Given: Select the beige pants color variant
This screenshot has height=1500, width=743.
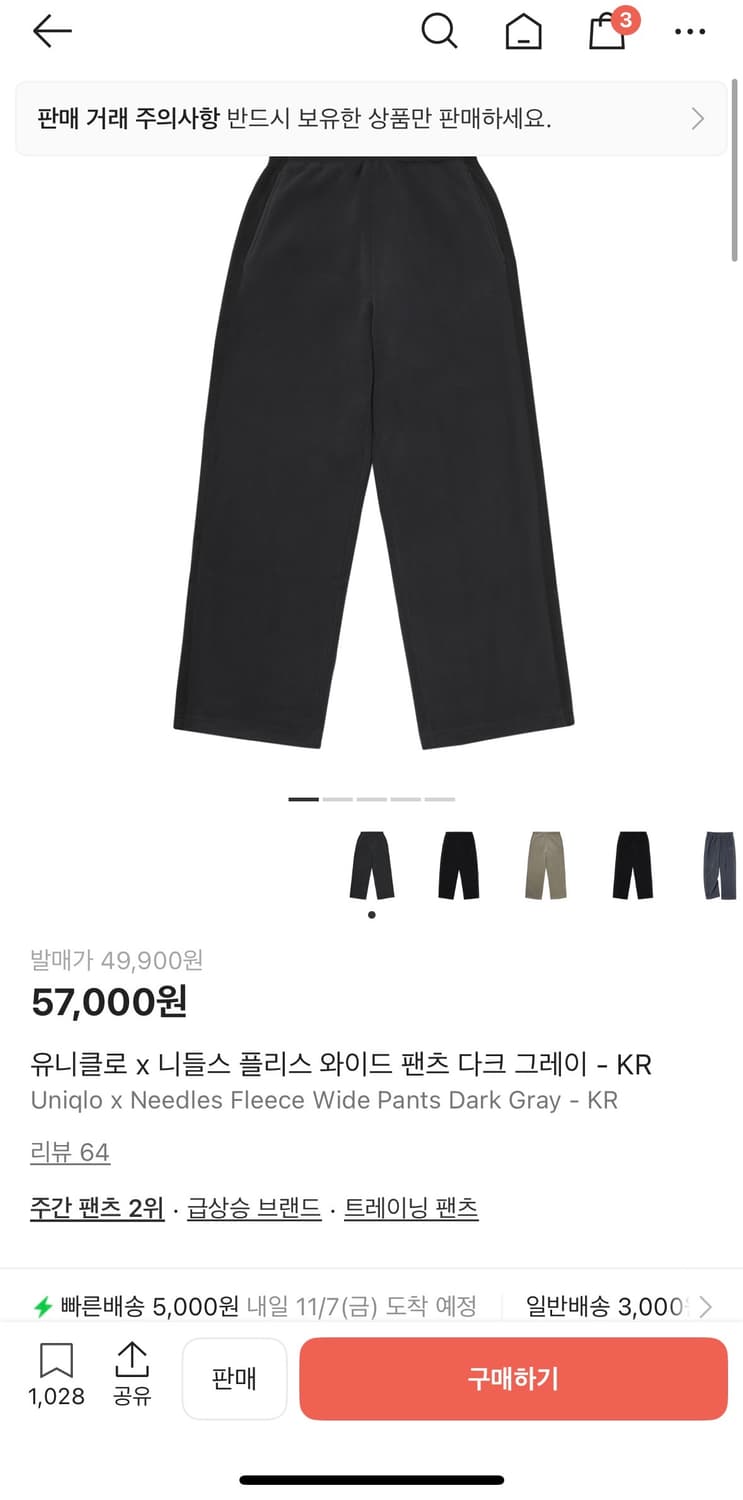Looking at the screenshot, I should [544, 863].
